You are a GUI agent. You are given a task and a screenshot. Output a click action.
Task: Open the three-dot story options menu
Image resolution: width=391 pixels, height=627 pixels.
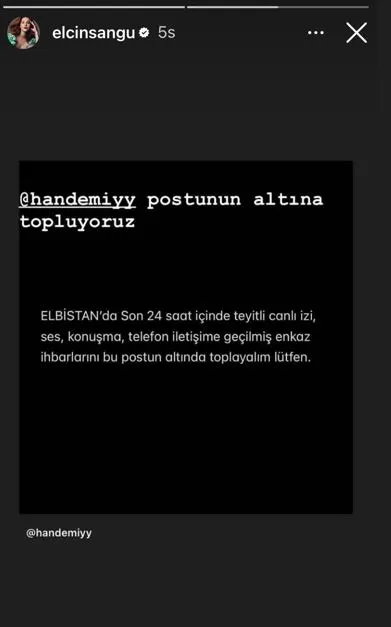[x=315, y=33]
